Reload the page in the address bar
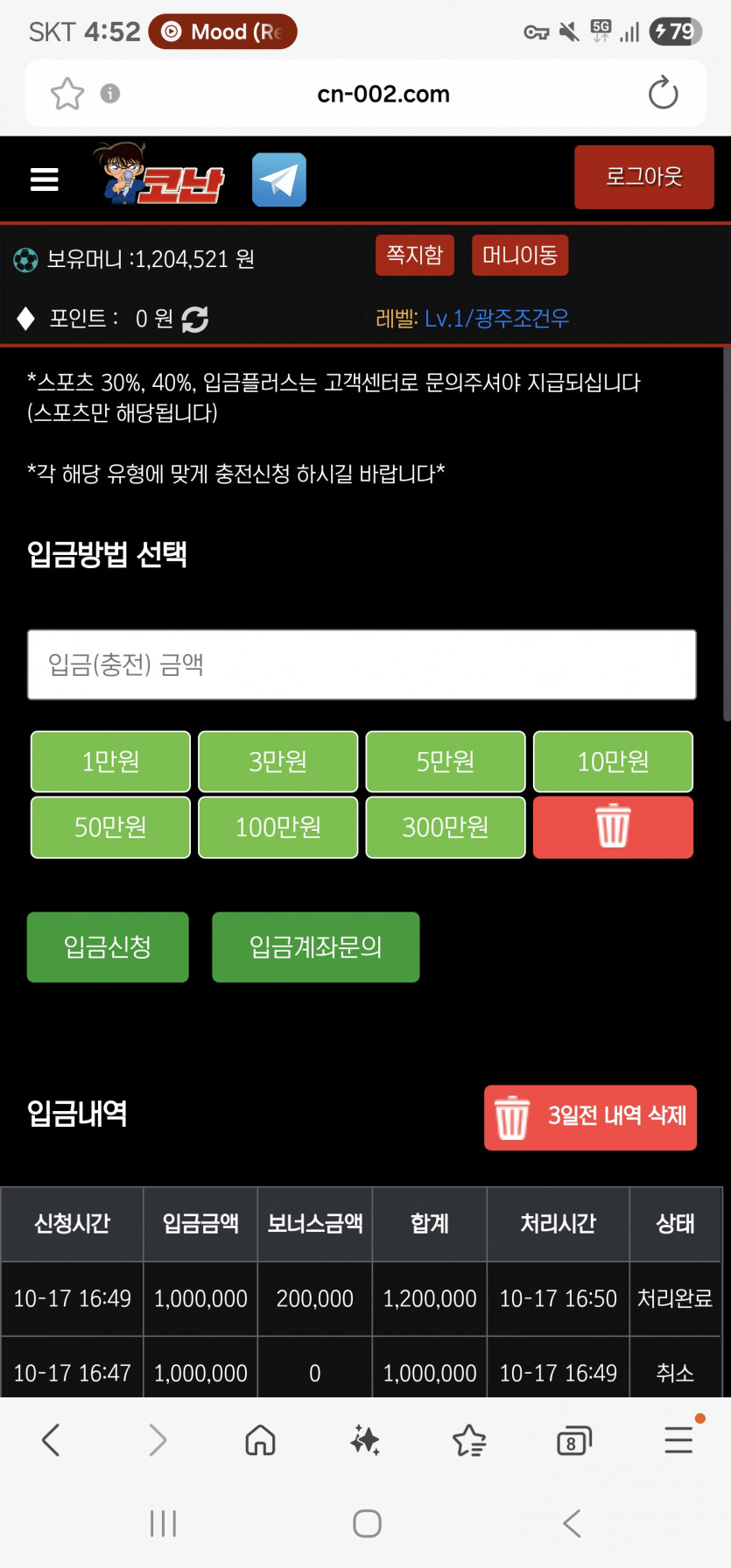 [663, 93]
